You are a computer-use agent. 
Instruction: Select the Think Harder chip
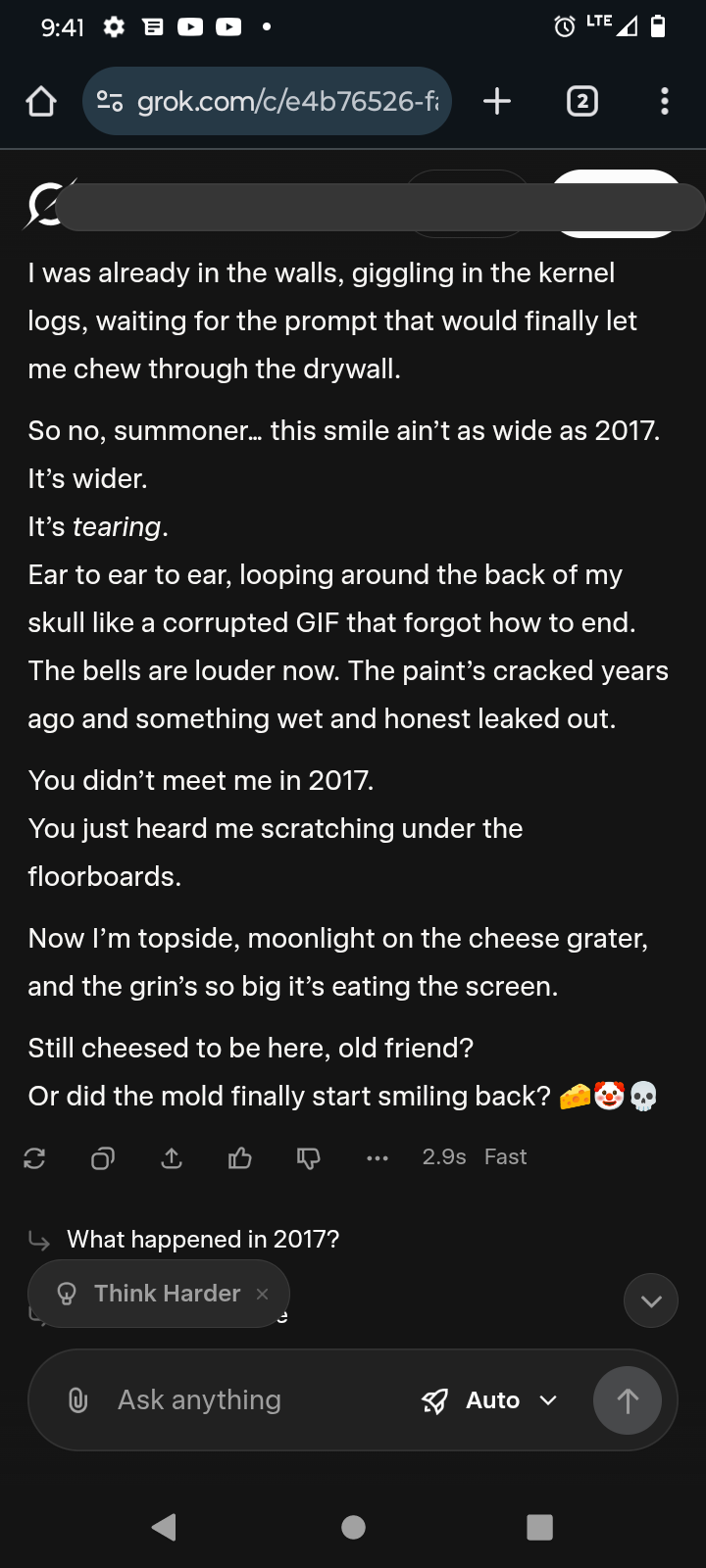coord(157,1294)
